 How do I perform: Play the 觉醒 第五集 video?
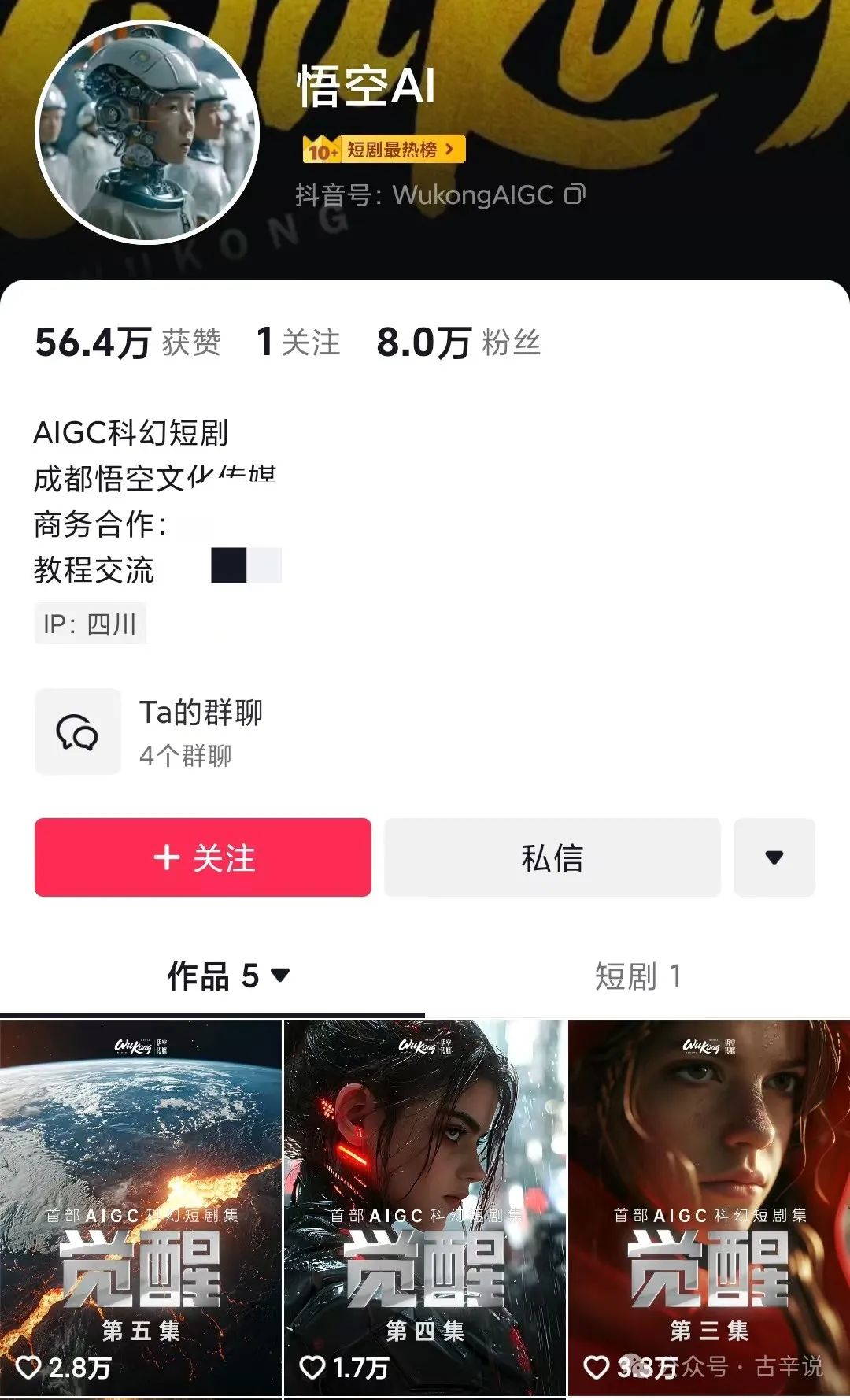[141, 1208]
